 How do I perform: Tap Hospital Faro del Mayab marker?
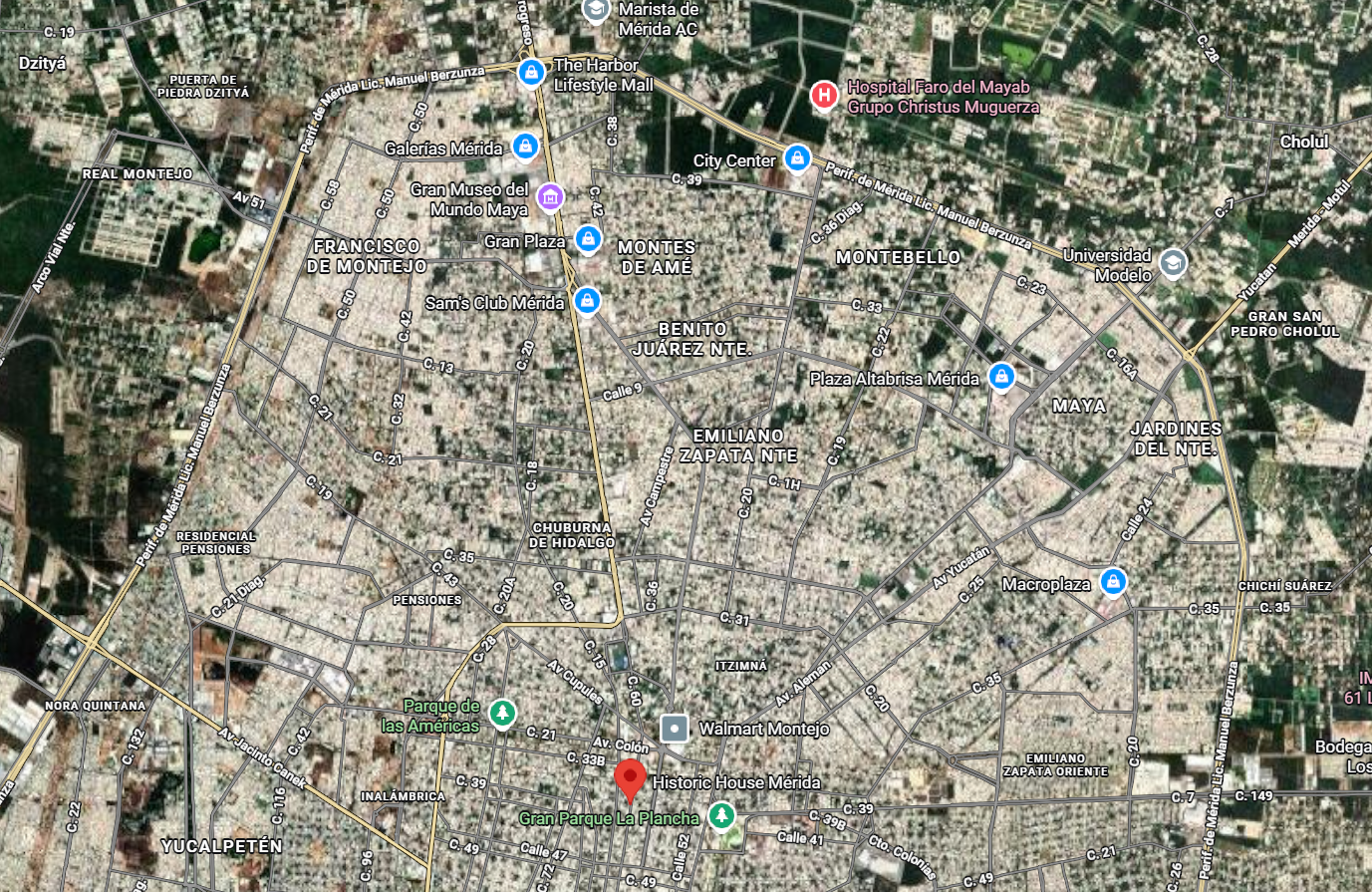click(x=824, y=96)
